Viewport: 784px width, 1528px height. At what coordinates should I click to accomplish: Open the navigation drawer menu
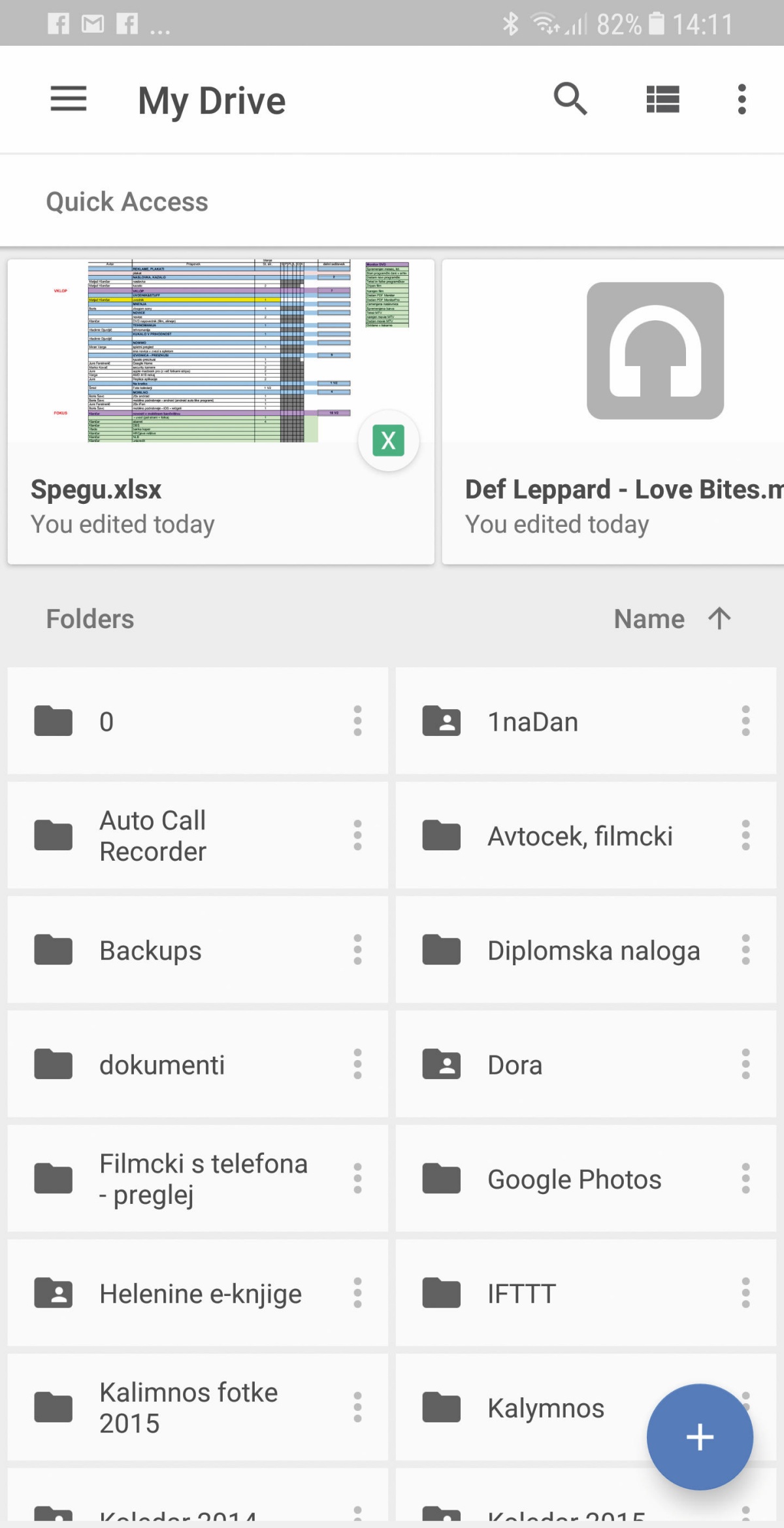[x=69, y=99]
